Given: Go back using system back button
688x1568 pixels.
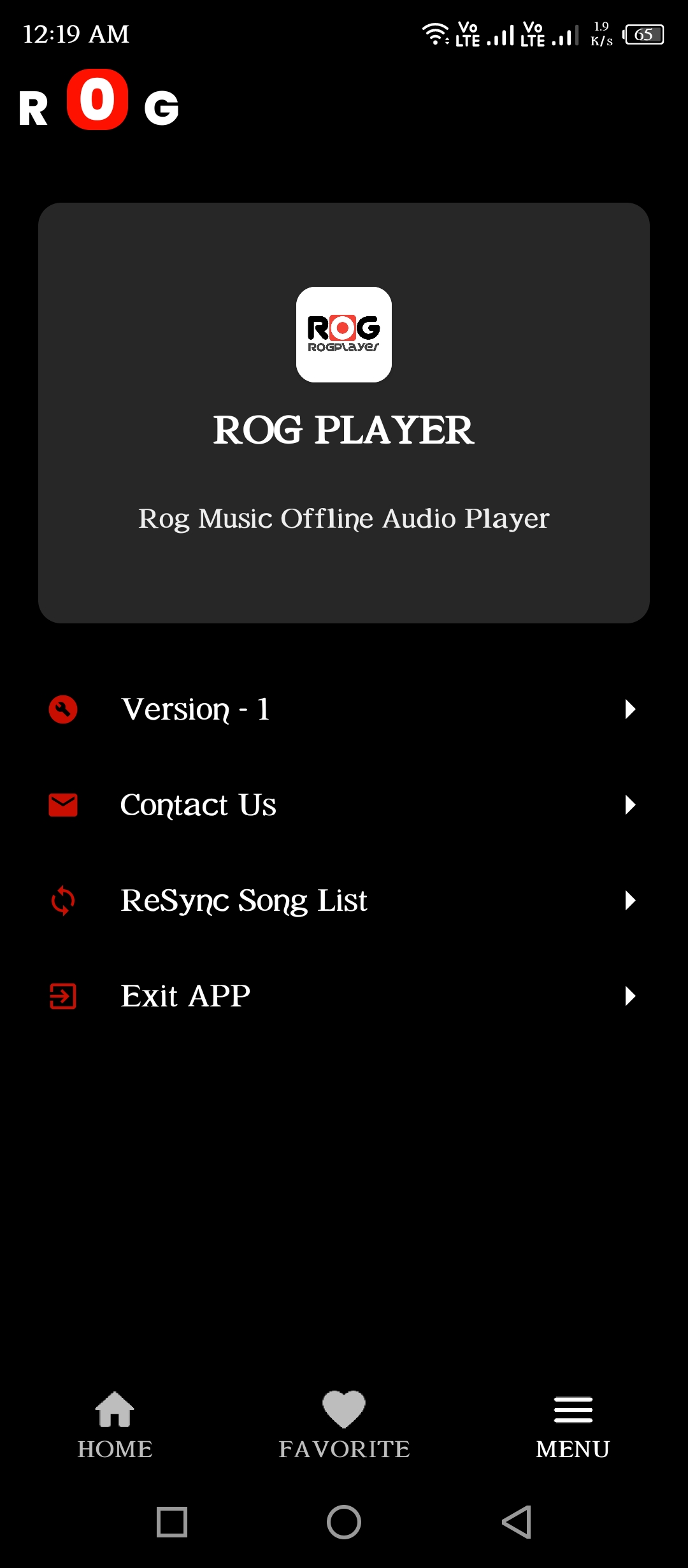Looking at the screenshot, I should pos(517,1522).
